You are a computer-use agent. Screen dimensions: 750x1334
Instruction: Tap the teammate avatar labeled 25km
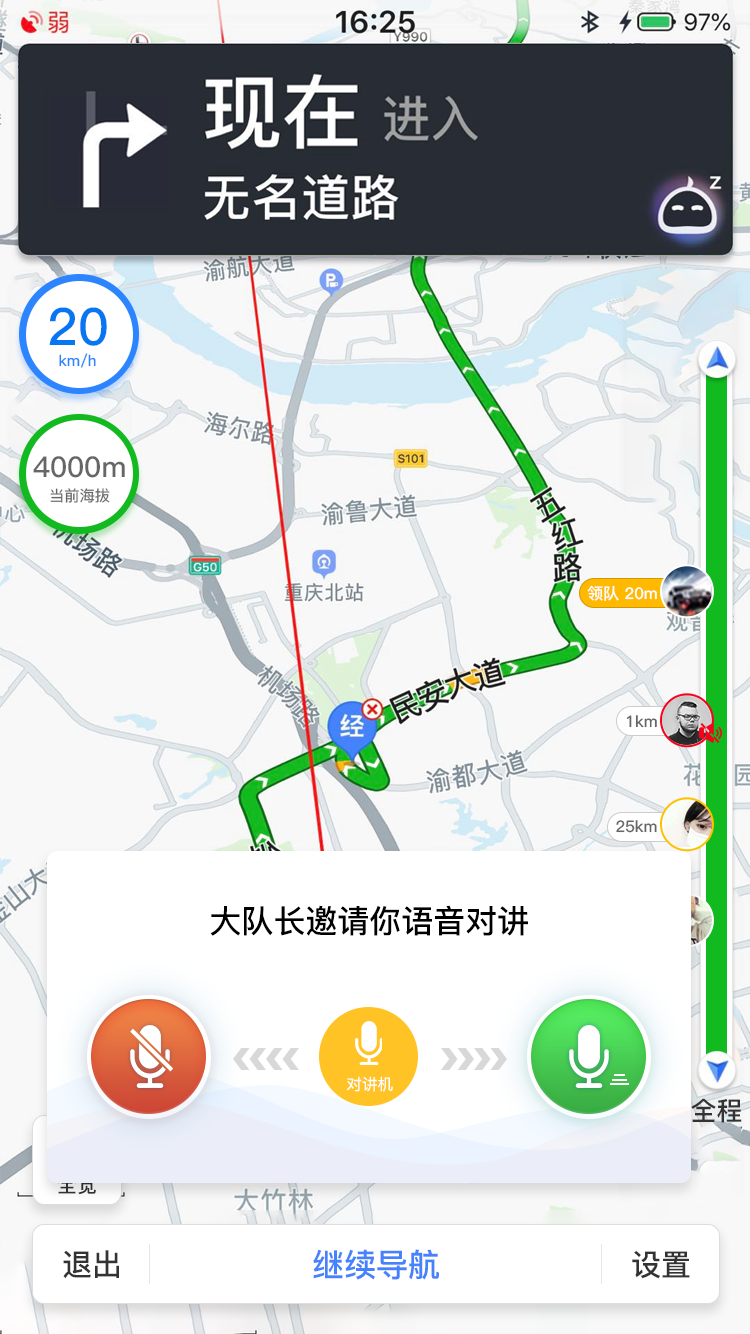686,825
